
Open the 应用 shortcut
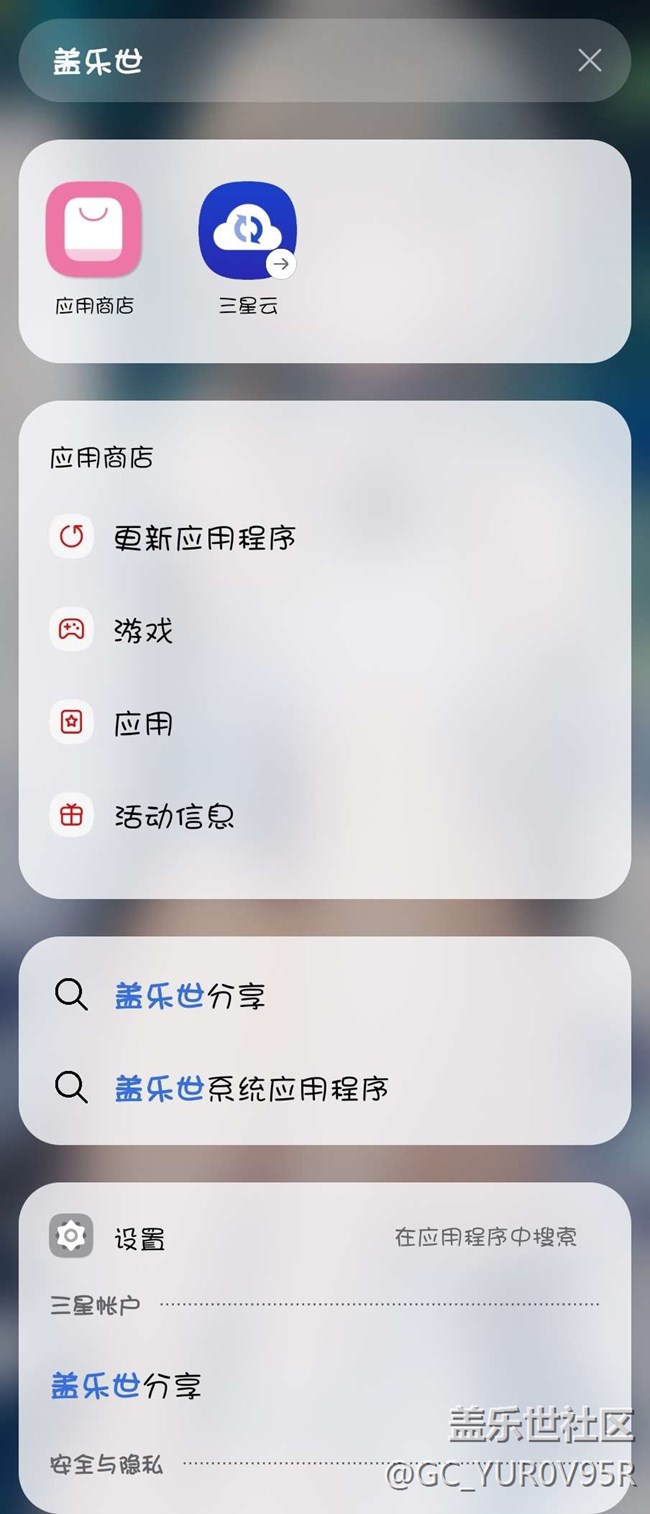324,724
